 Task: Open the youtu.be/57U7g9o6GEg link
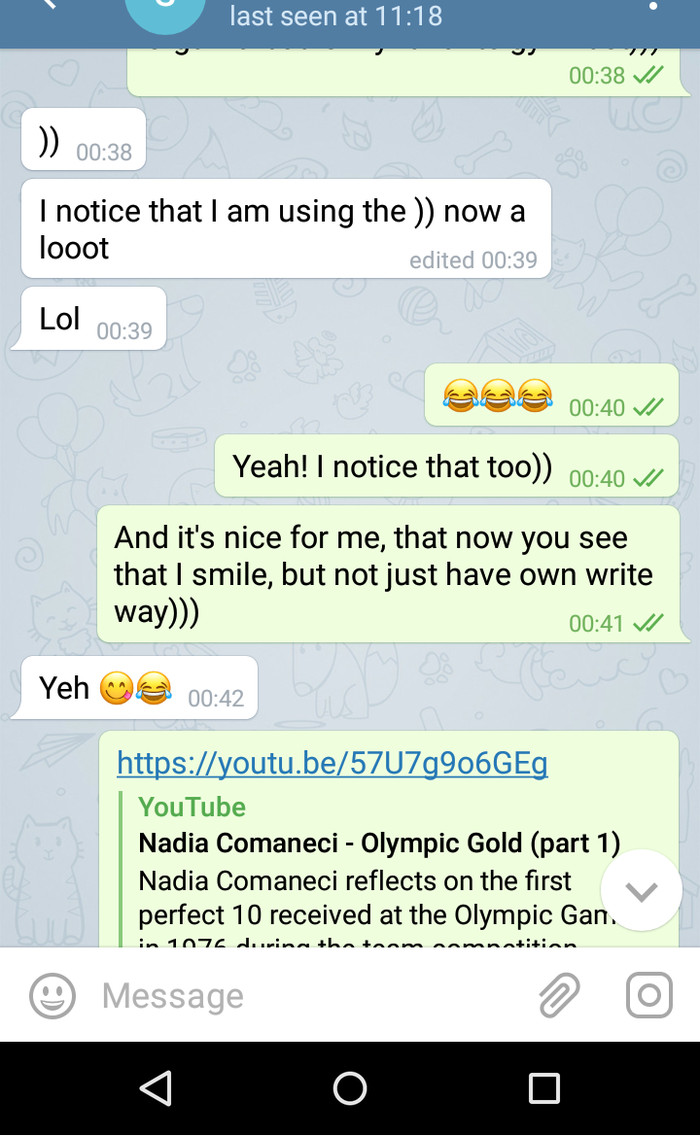[x=332, y=764]
